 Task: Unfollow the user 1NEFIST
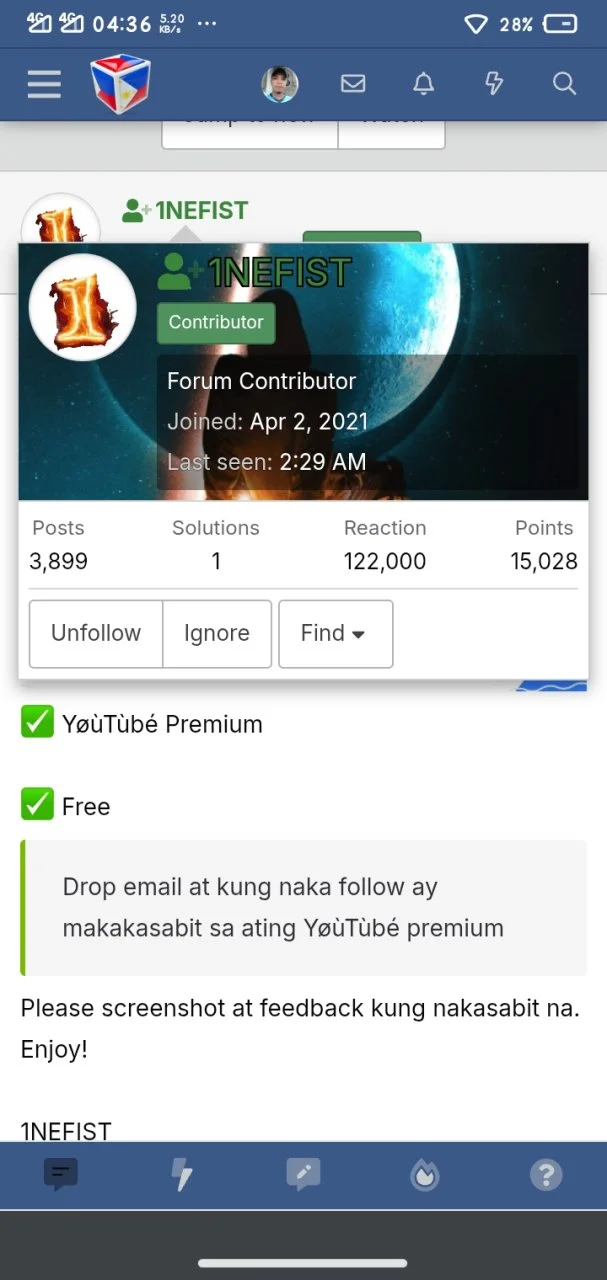point(96,633)
